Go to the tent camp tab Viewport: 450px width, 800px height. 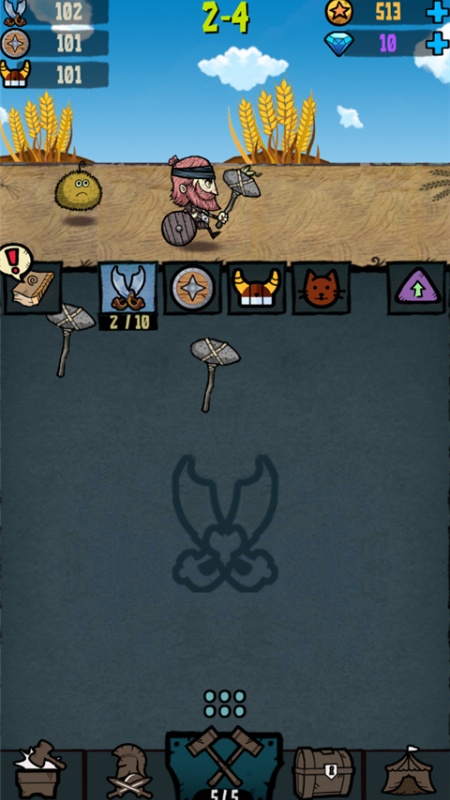tap(408, 772)
